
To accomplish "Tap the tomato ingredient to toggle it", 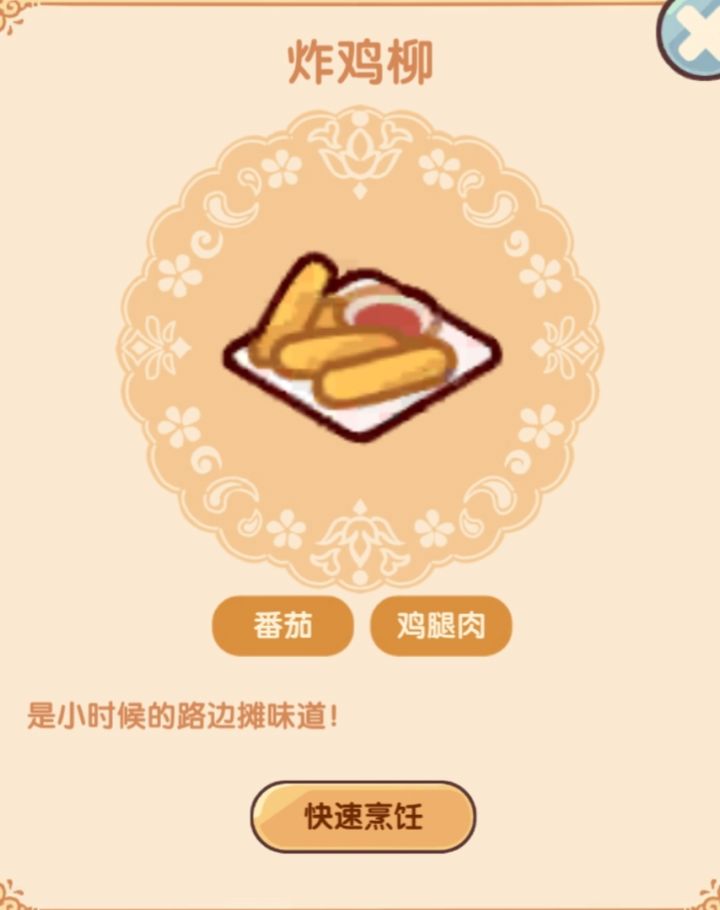I will coord(282,624).
